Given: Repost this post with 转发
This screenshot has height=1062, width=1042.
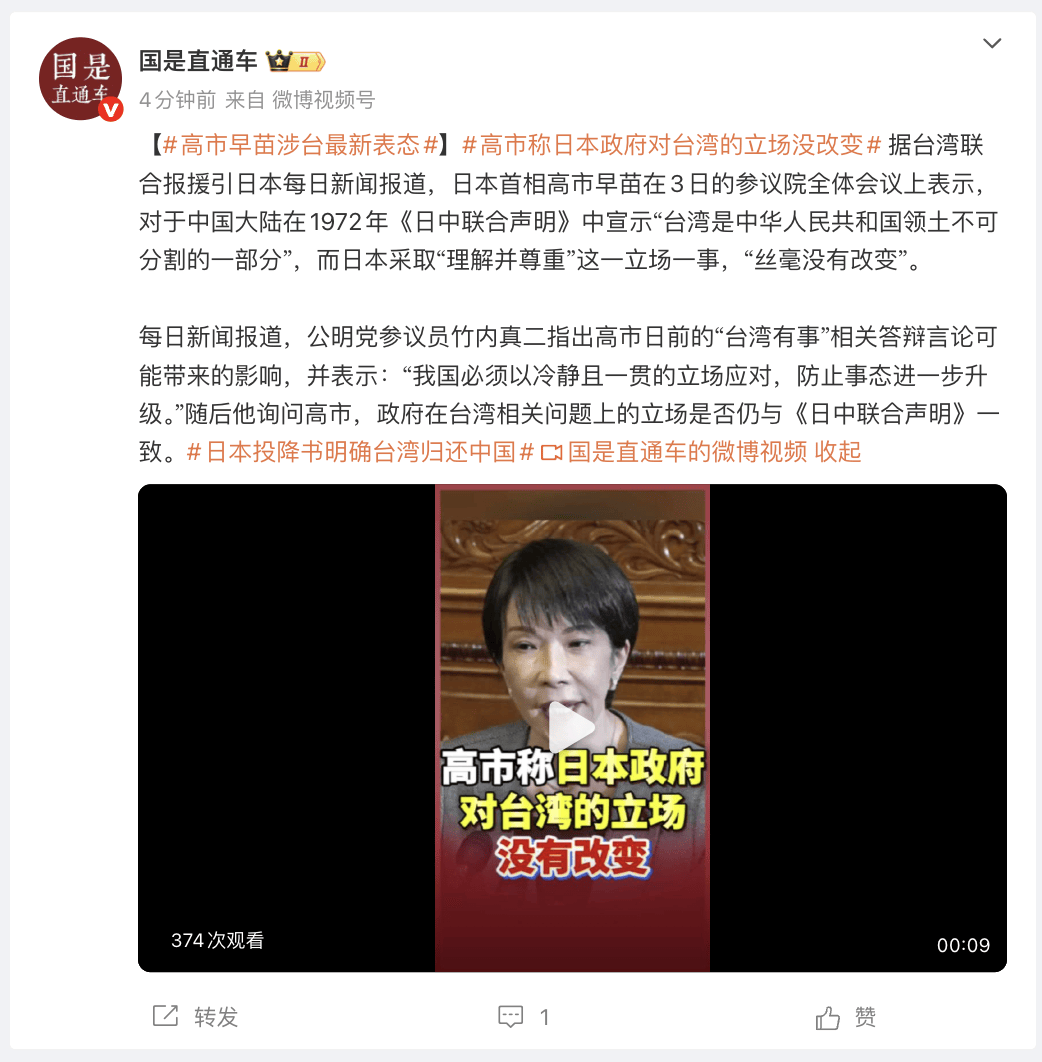Looking at the screenshot, I should [196, 1018].
